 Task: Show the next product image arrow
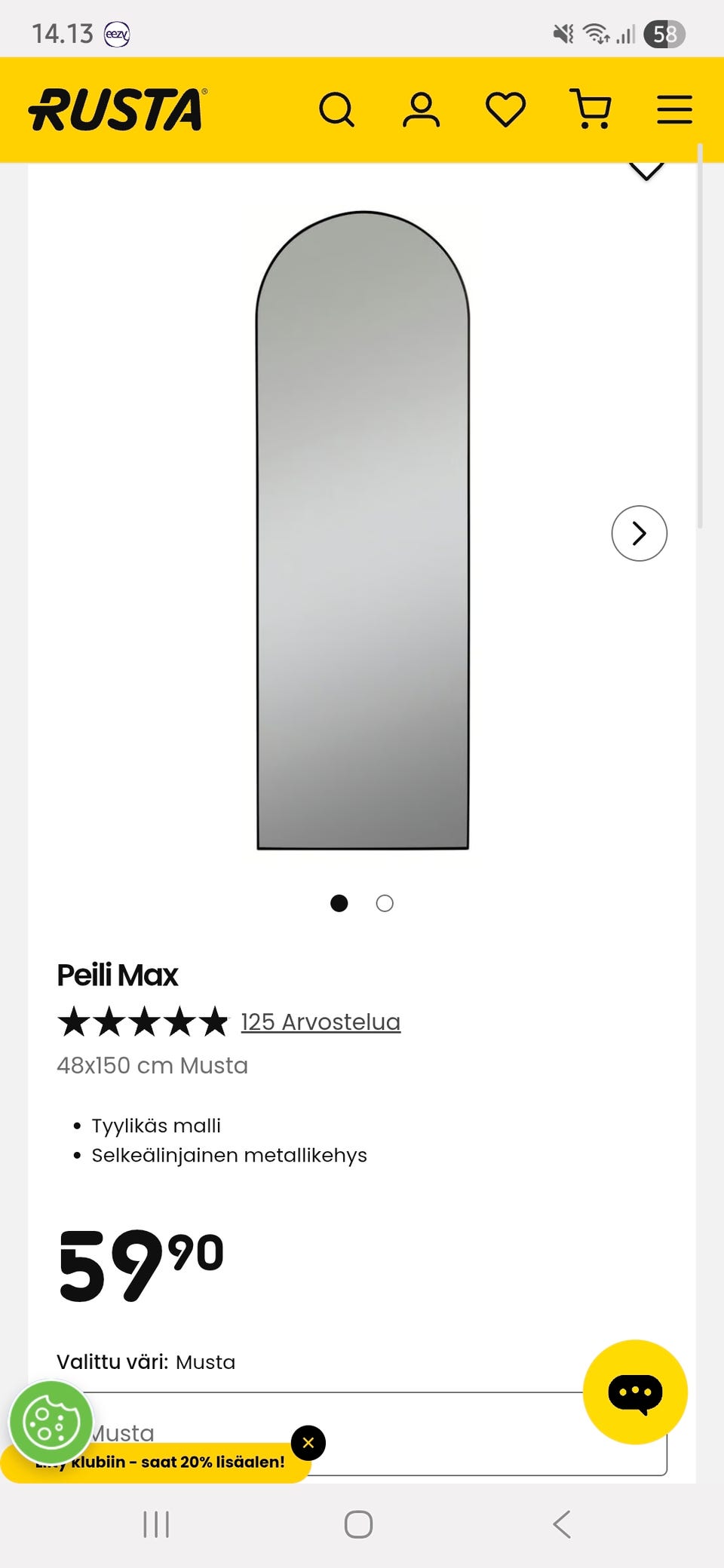[639, 533]
